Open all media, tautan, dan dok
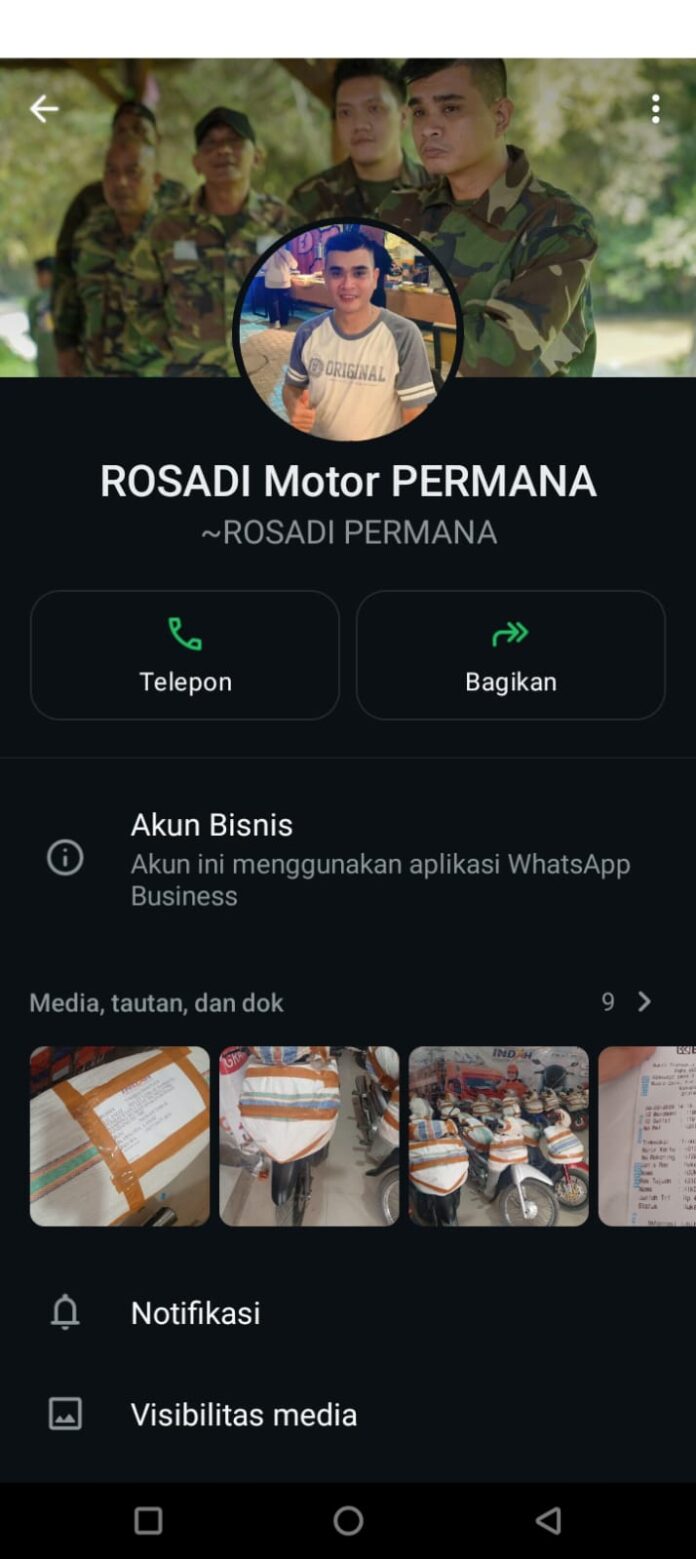Image resolution: width=696 pixels, height=1559 pixels. point(626,1002)
